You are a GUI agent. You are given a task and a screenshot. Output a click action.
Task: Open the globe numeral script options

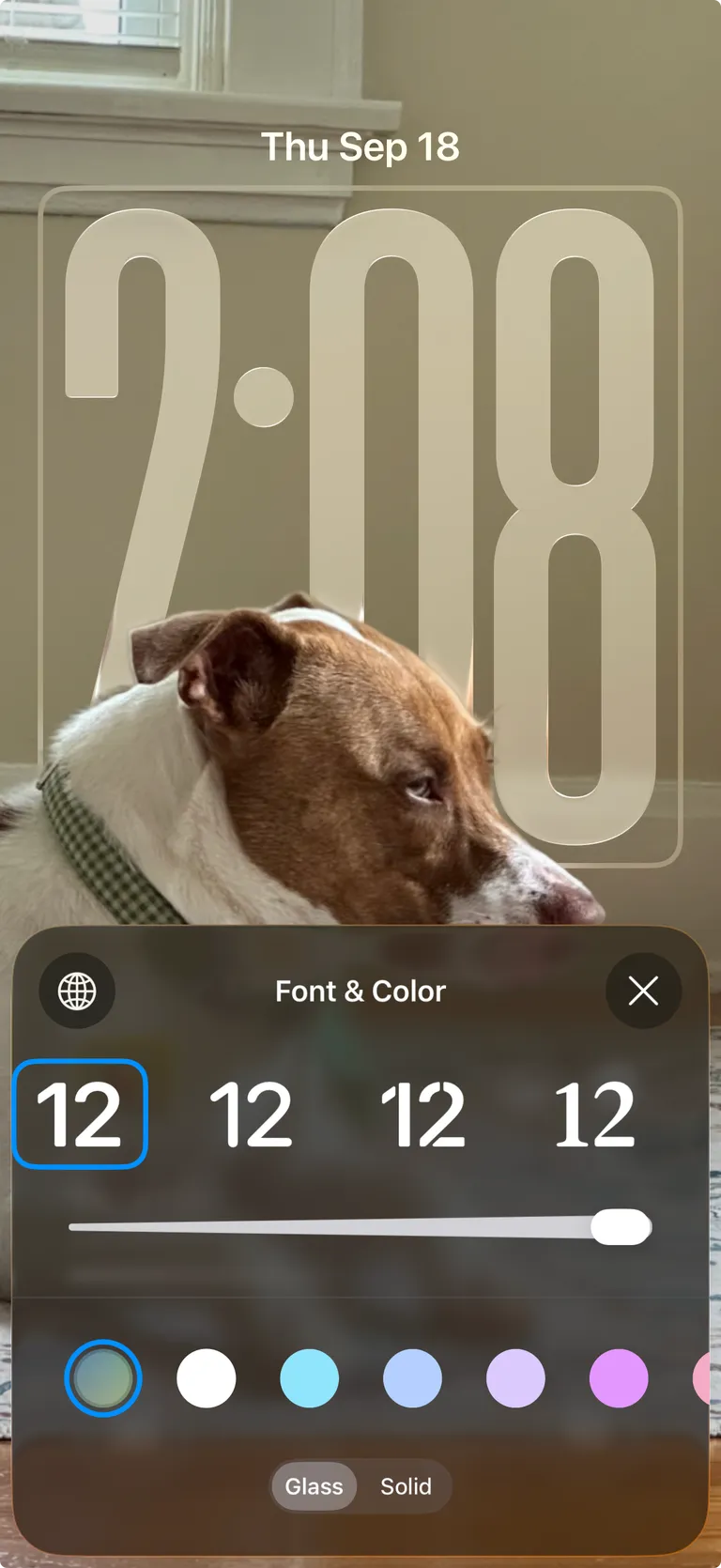tap(77, 991)
